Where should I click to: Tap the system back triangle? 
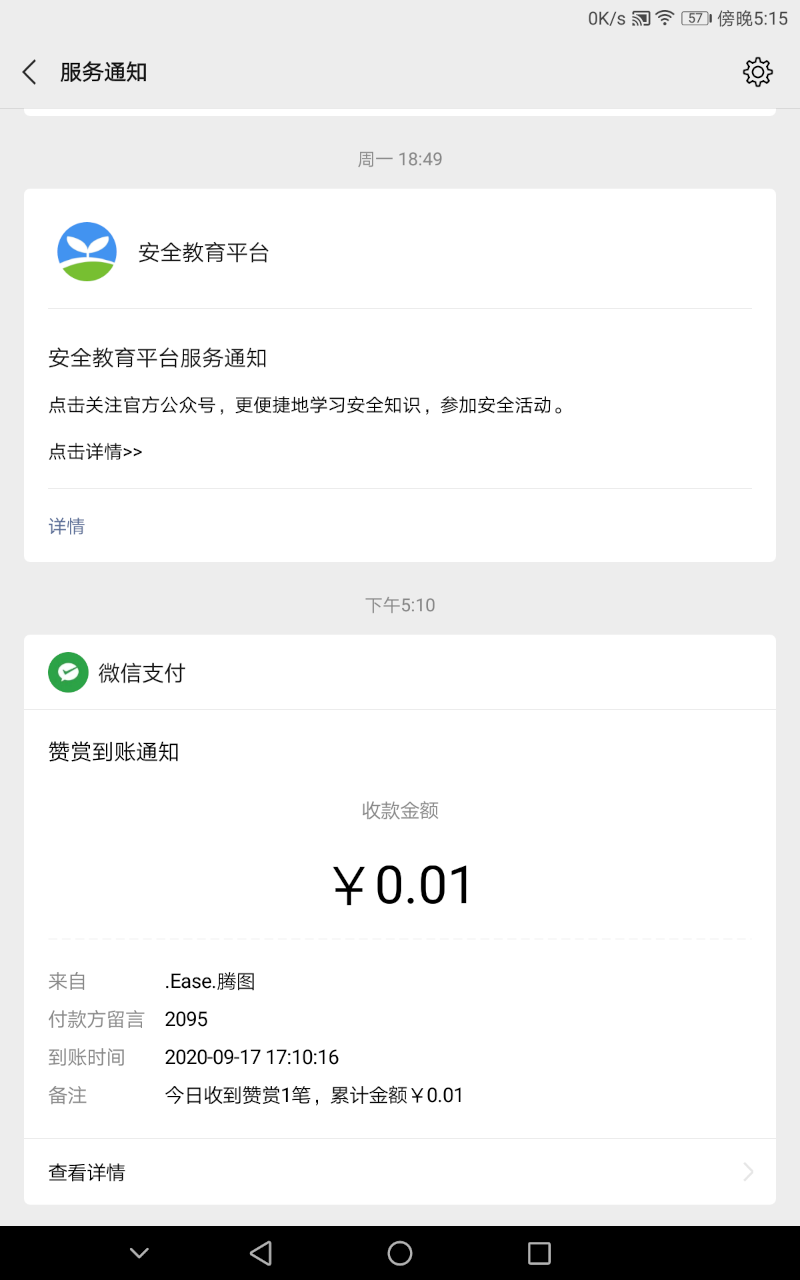point(261,1253)
